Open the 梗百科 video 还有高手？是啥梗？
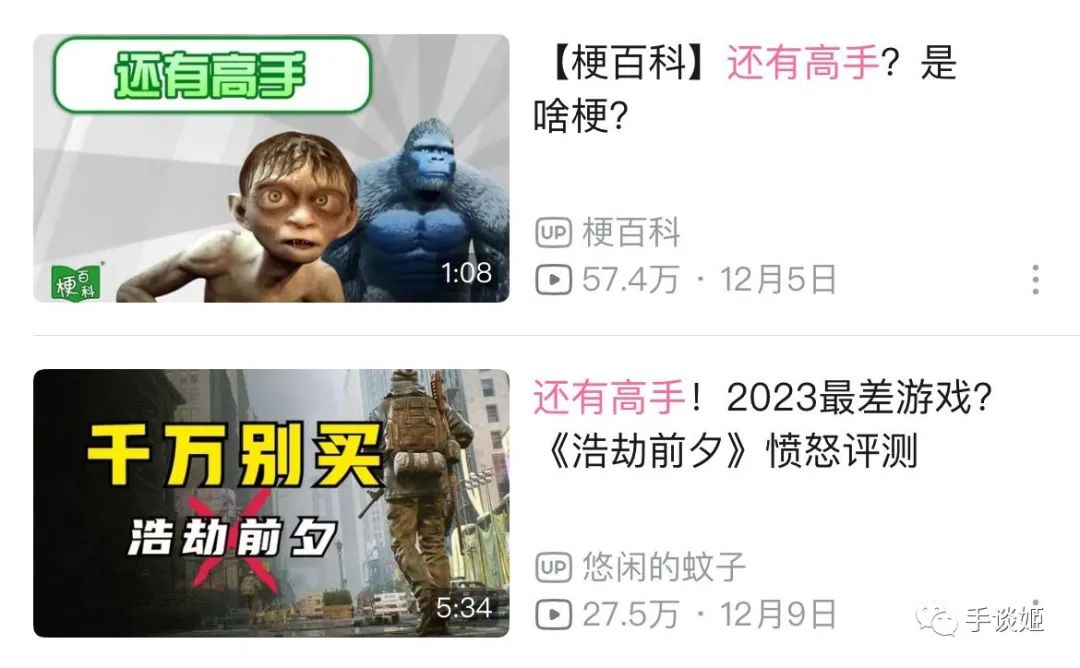1080x668 pixels. (744, 90)
